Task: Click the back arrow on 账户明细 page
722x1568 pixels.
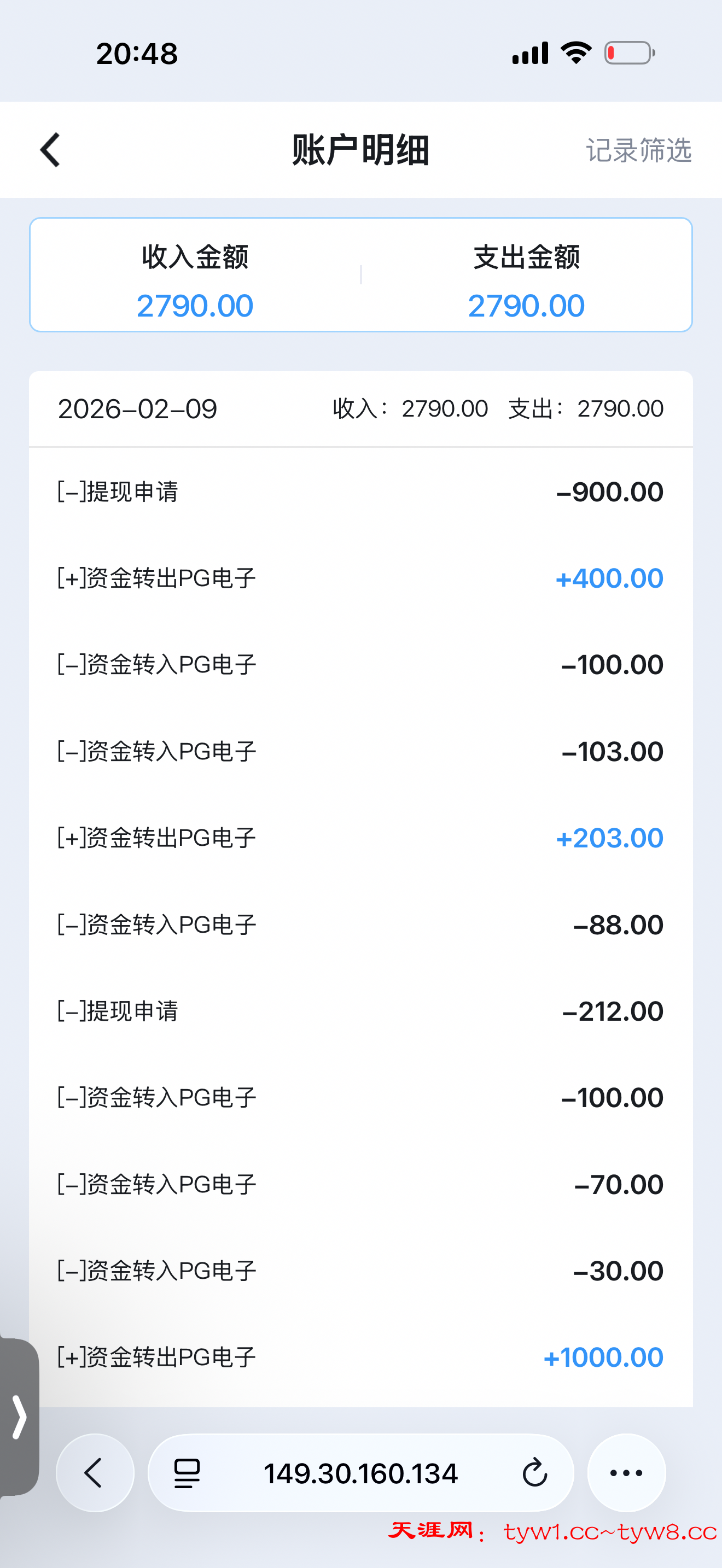Action: coord(50,150)
